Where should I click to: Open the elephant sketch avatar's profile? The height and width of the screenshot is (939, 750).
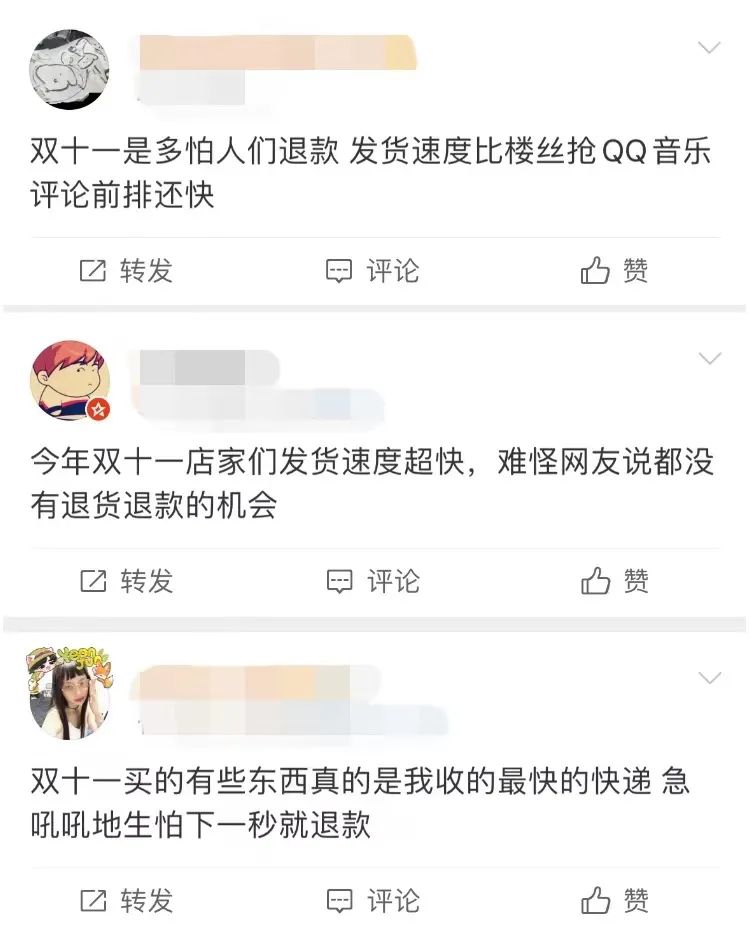tap(70, 69)
